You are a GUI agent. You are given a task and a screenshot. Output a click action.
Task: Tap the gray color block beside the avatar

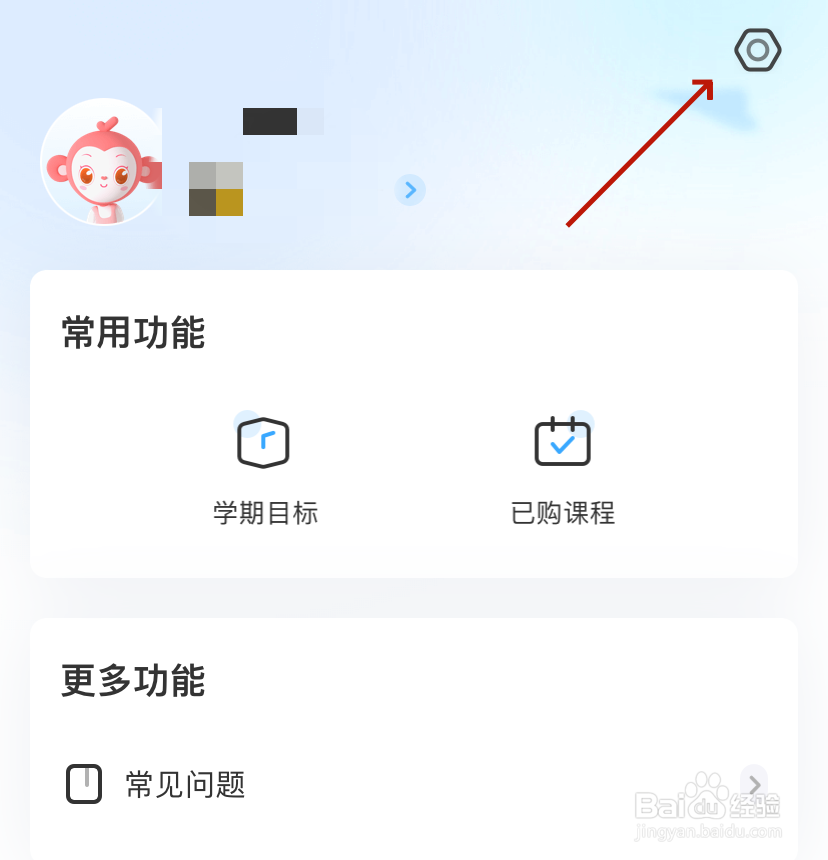(216, 189)
